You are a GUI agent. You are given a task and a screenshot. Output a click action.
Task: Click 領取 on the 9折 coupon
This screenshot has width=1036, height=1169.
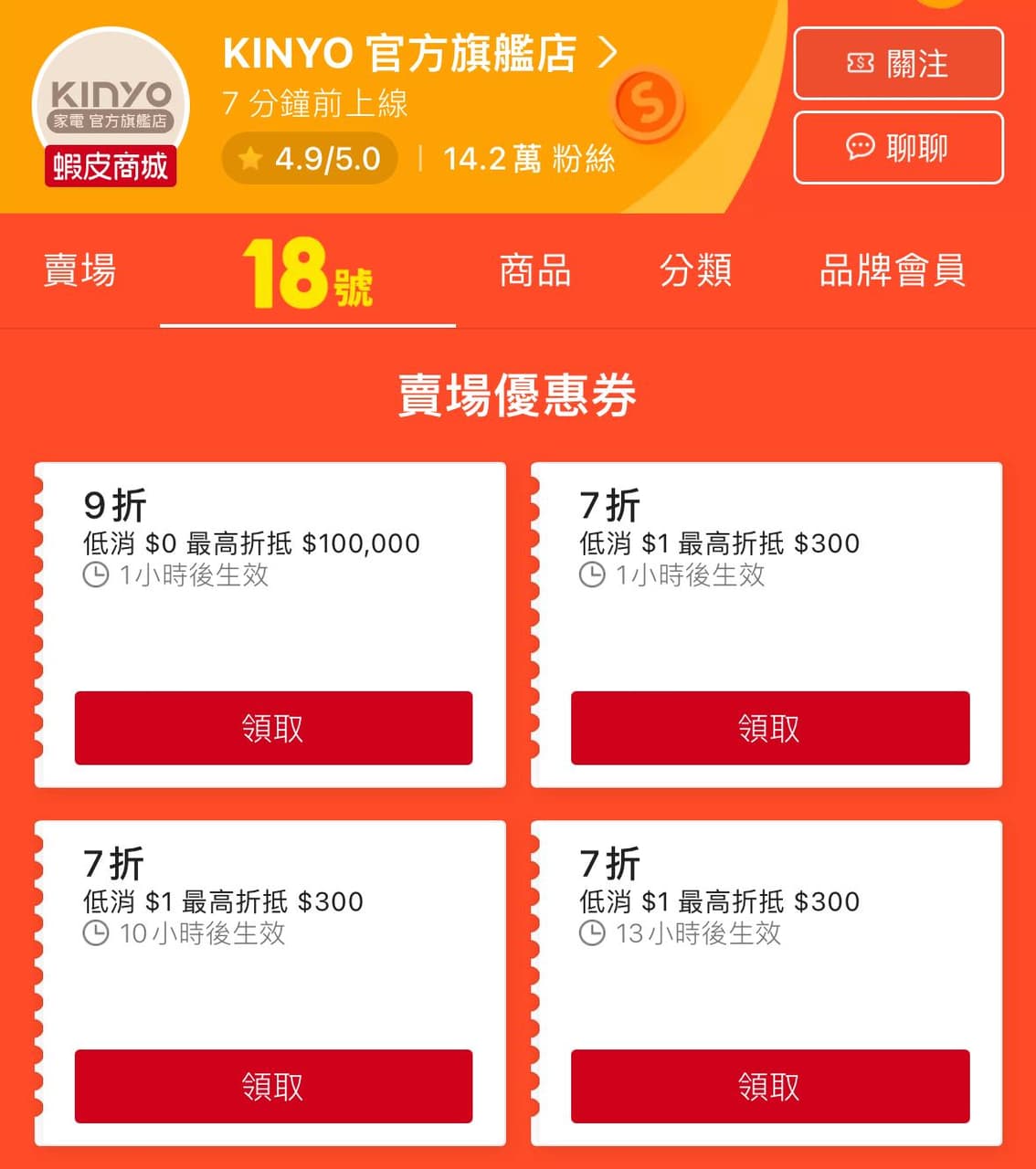[x=271, y=728]
